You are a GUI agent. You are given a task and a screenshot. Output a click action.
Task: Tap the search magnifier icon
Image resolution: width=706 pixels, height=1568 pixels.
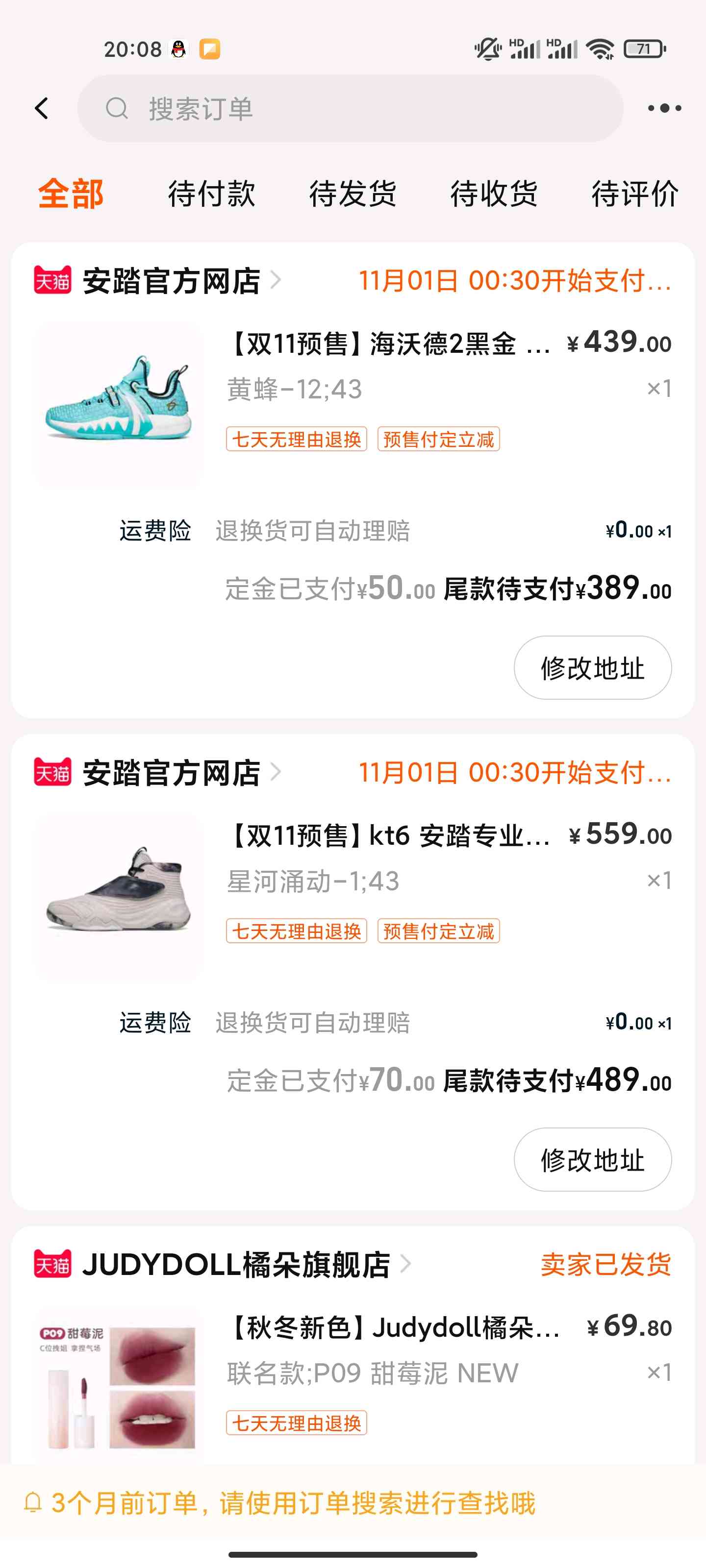coord(117,108)
